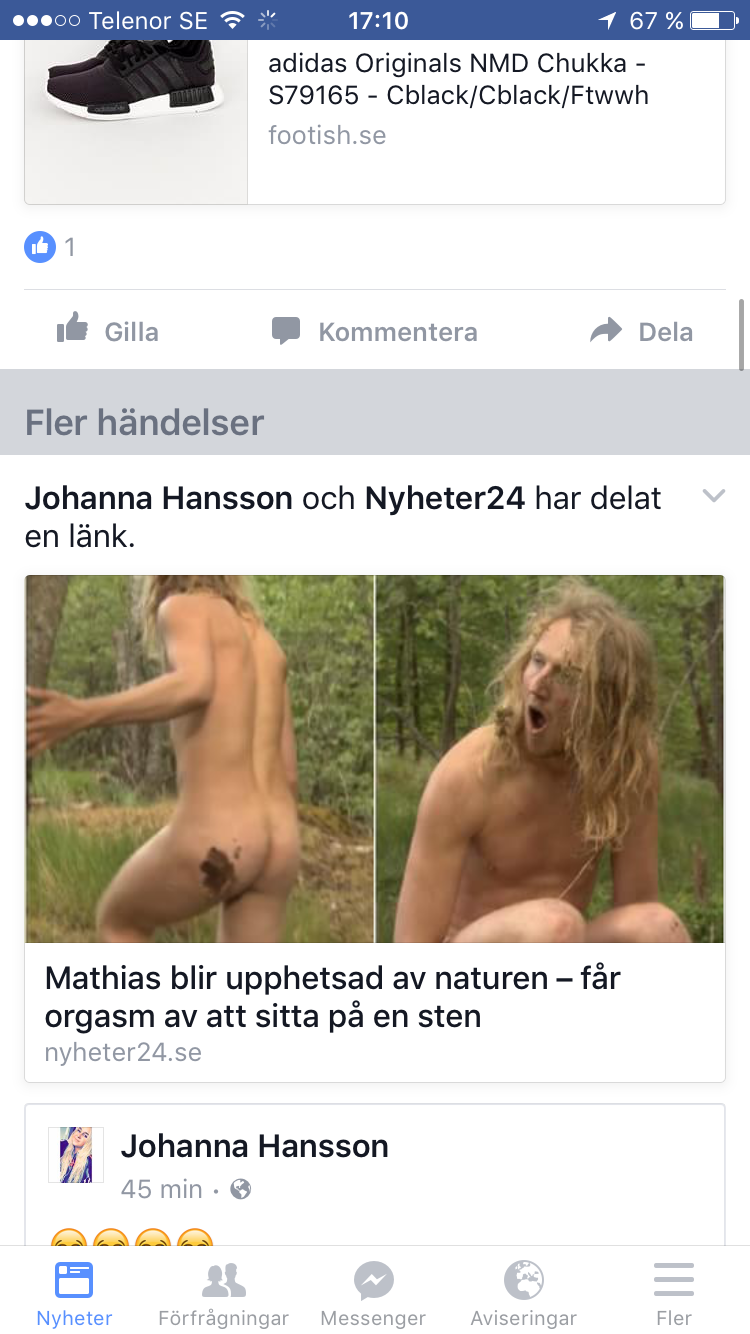The width and height of the screenshot is (750, 1334).
Task: Open the nyheter24.se article about Mathias
Action: (375, 828)
